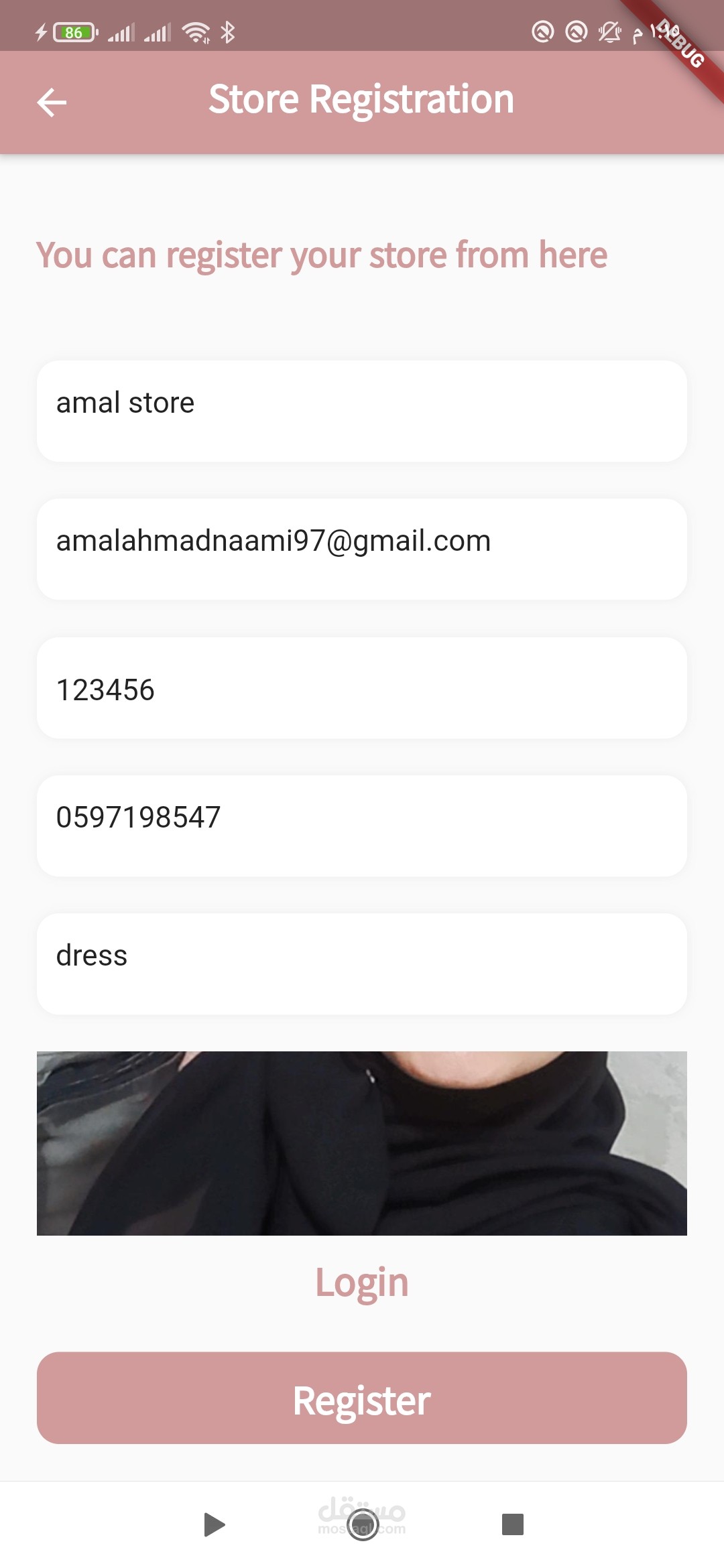Edit the store name field 'amal store'
724x1568 pixels.
pos(362,411)
